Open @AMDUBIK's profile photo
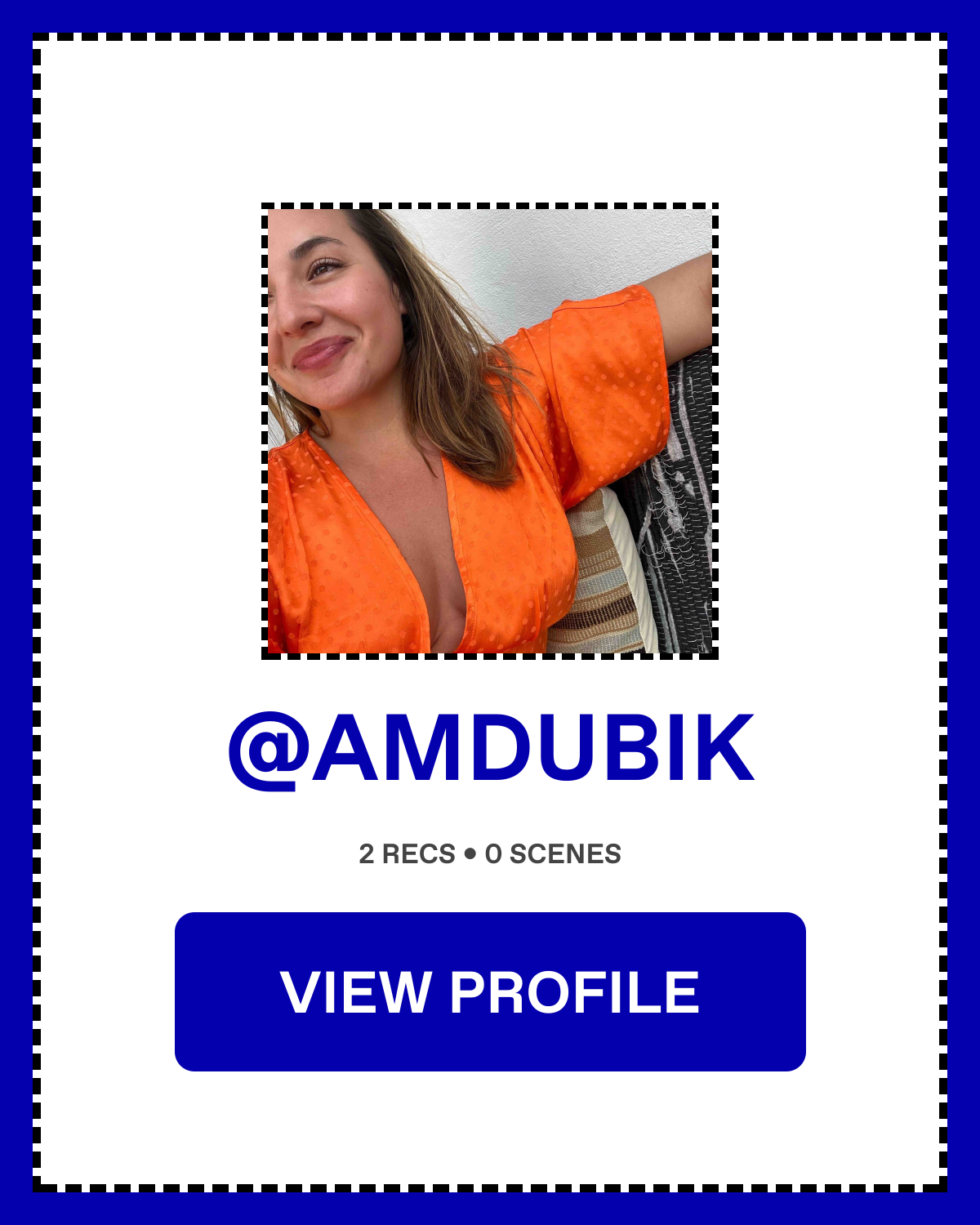The image size is (980, 1225). pyautogui.click(x=490, y=431)
